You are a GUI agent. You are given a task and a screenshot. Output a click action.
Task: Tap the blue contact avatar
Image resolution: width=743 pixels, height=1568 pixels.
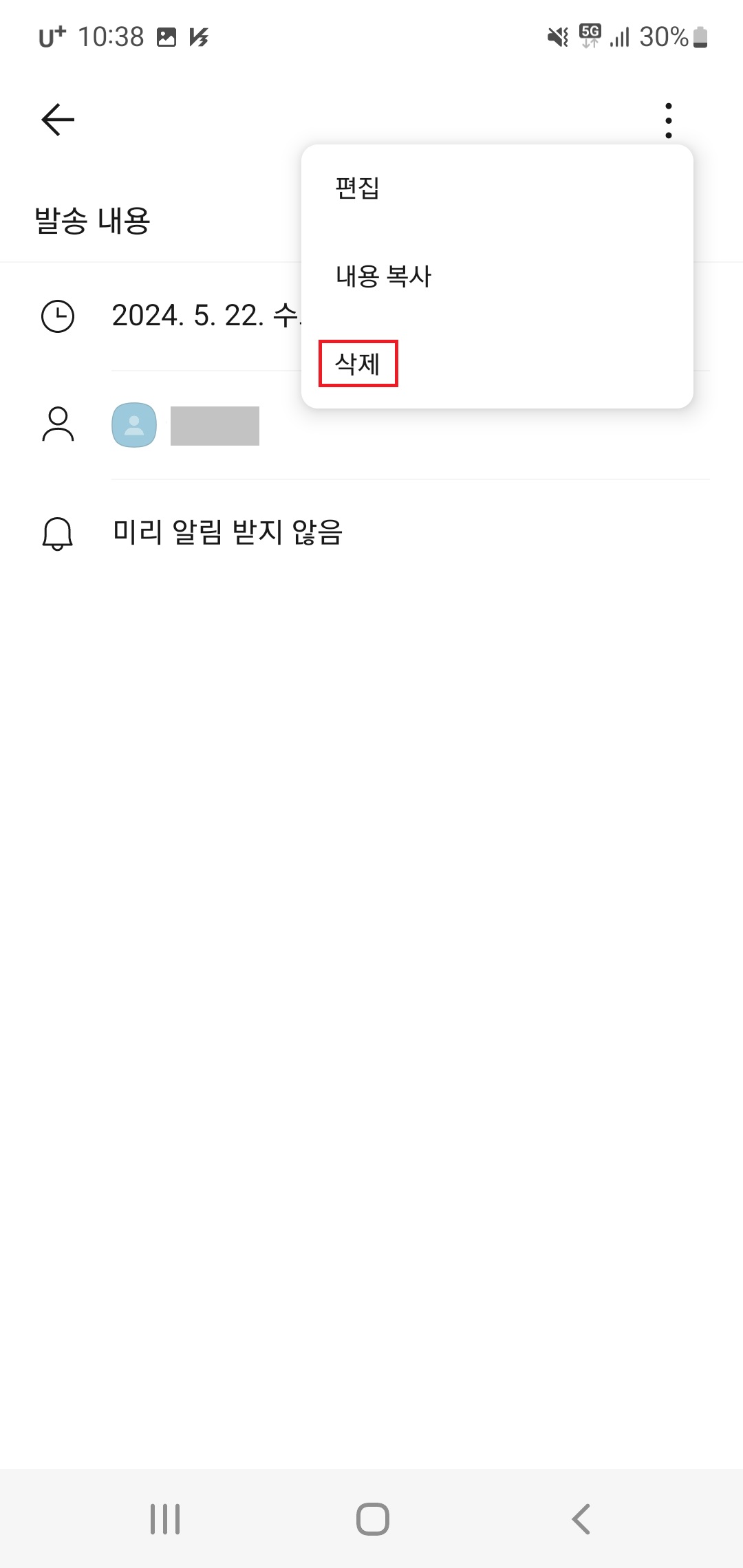[x=135, y=425]
